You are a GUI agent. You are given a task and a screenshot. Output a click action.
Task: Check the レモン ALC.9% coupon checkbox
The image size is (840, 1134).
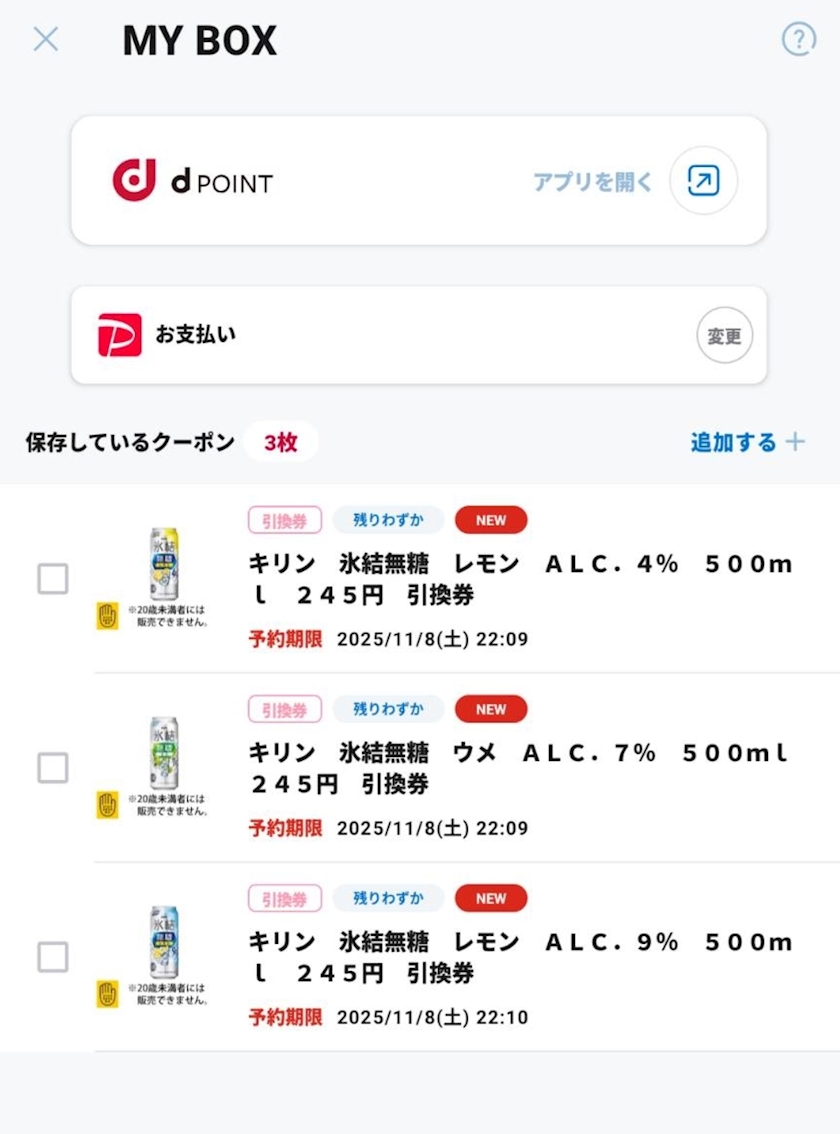click(x=53, y=957)
